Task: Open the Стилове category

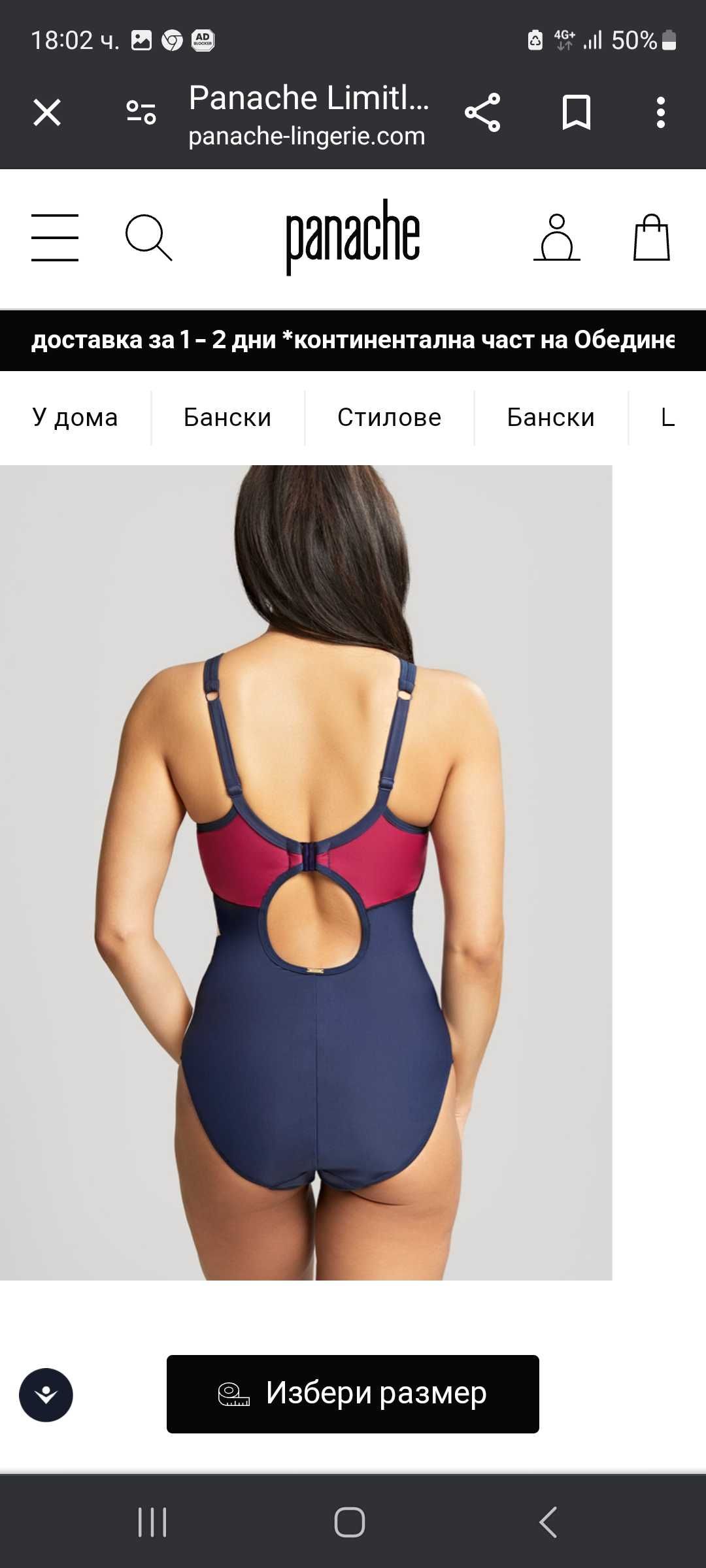Action: (x=389, y=417)
